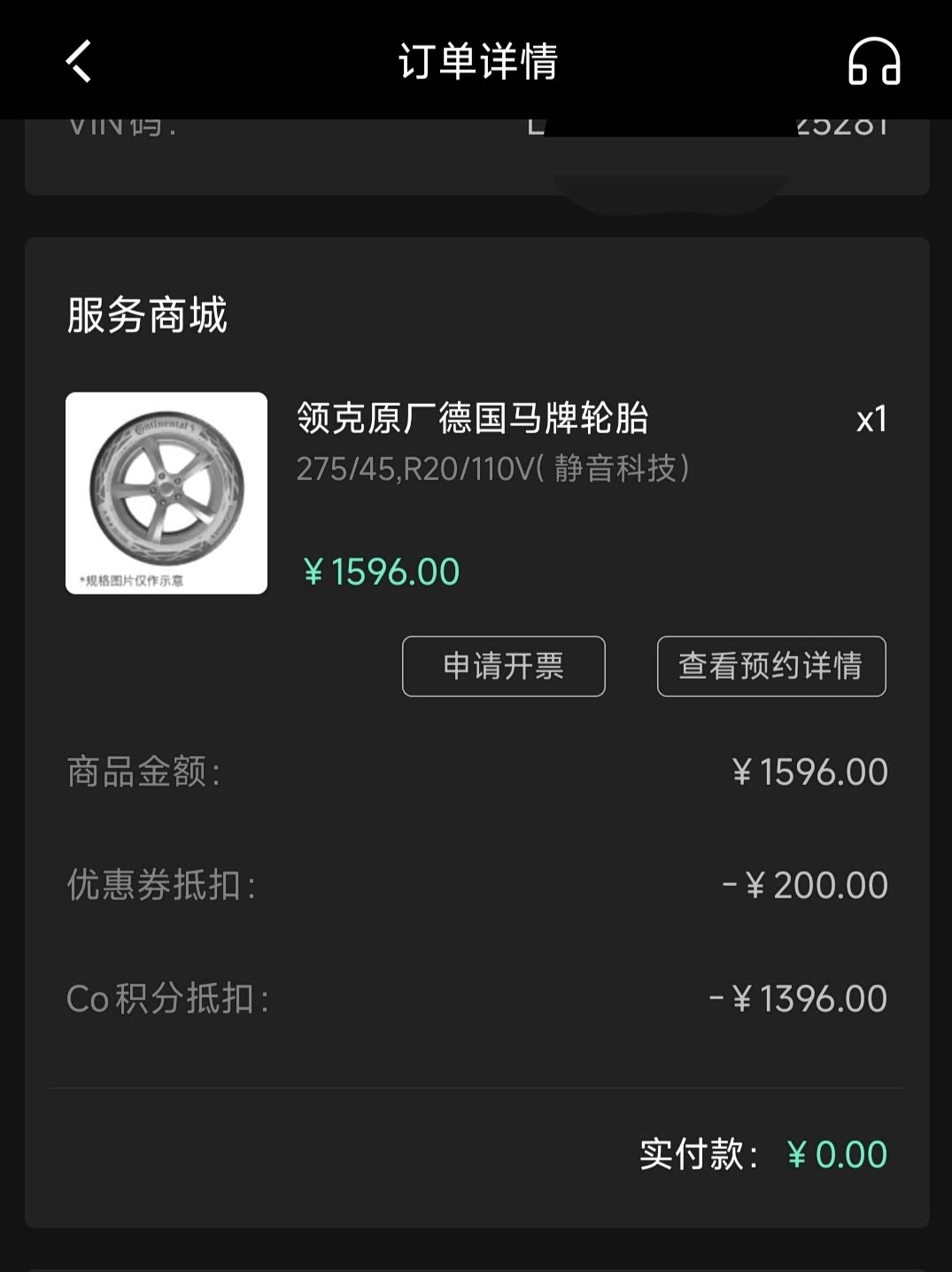
Task: Tap the 申请开票 button to request an invoice
Action: tap(503, 666)
